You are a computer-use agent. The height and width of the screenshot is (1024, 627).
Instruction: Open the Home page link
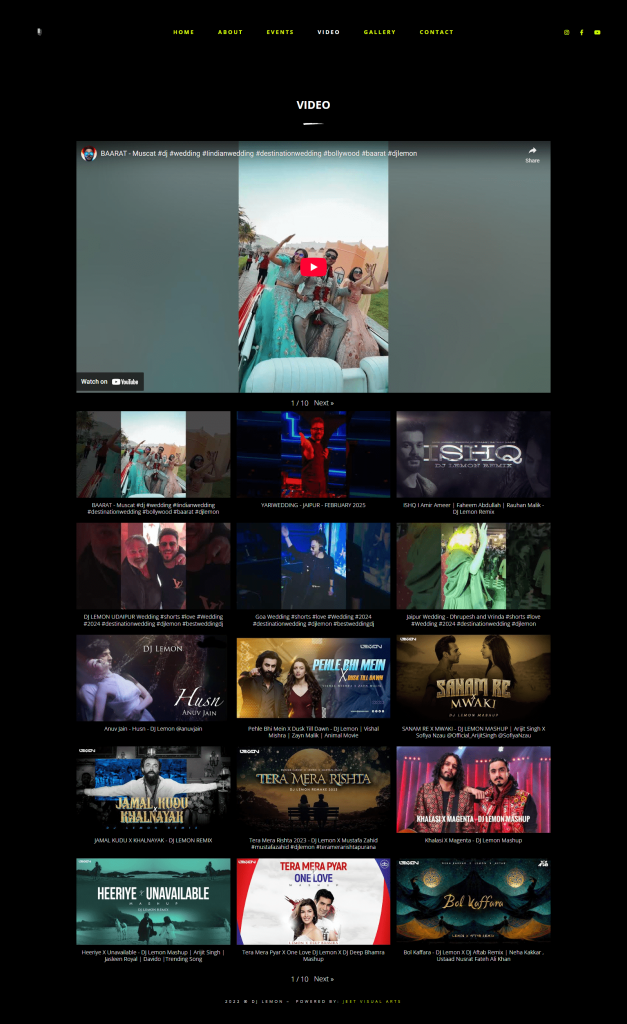coord(183,32)
